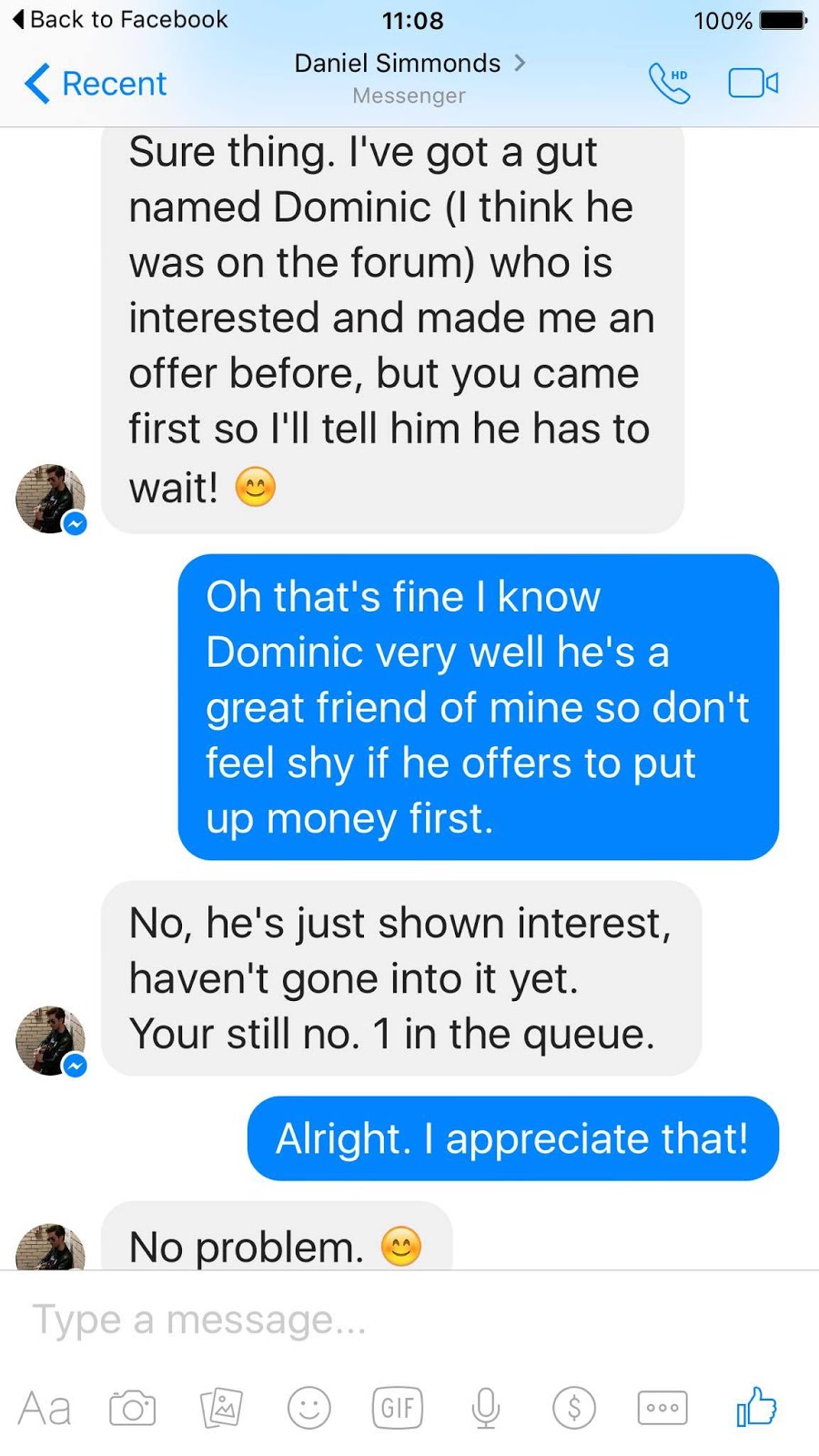Open the photo gallery picker
The height and width of the screenshot is (1456, 819).
pyautogui.click(x=221, y=1409)
